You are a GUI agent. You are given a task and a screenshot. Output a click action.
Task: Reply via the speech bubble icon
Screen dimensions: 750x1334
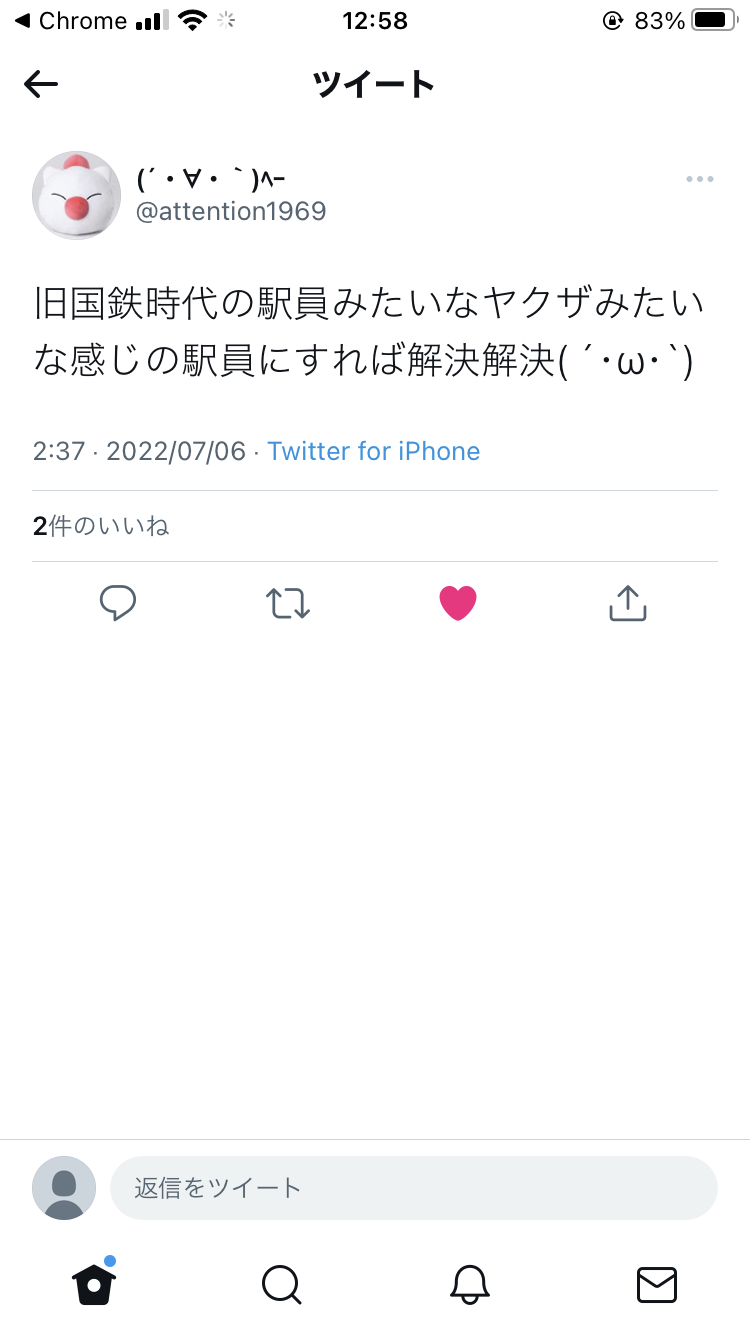point(118,603)
